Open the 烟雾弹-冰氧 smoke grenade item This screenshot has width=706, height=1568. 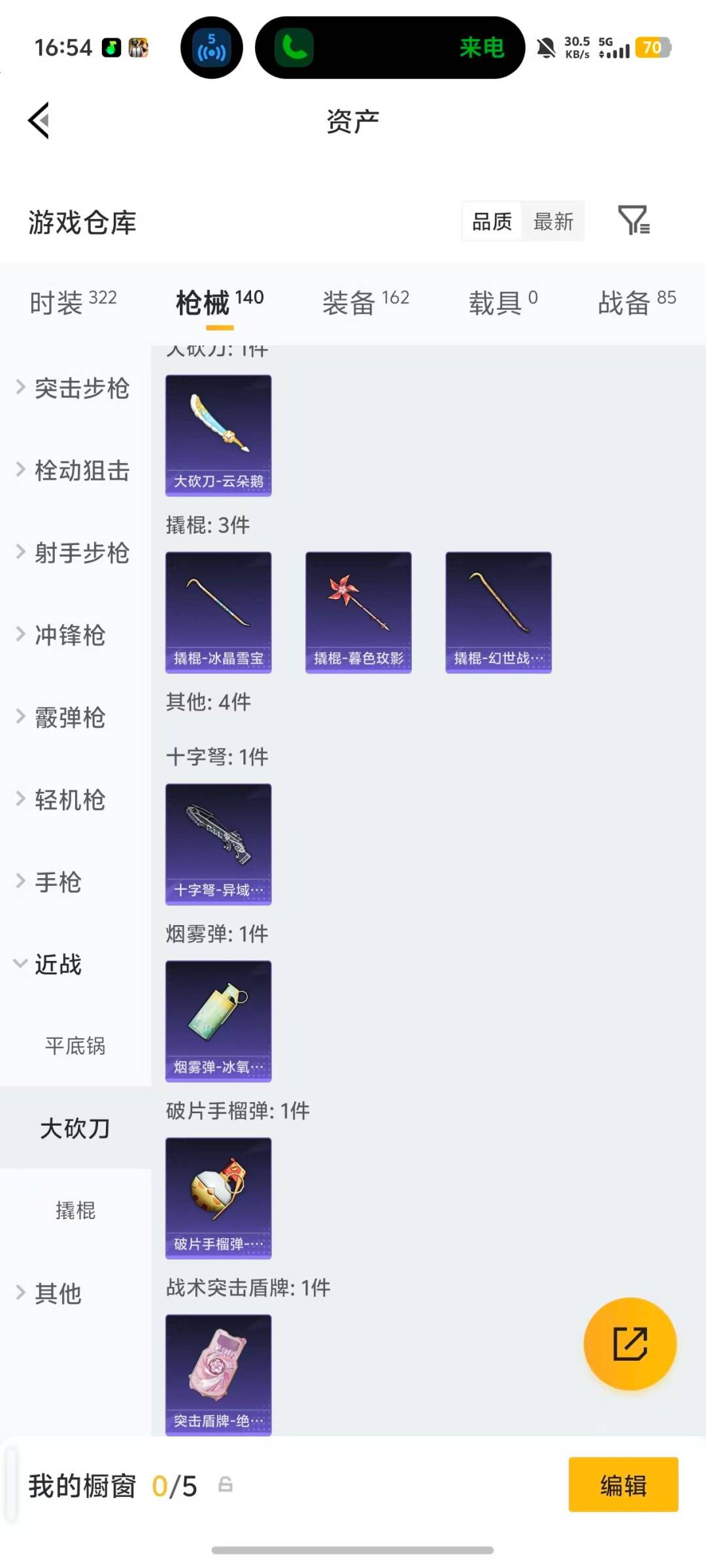[218, 1019]
